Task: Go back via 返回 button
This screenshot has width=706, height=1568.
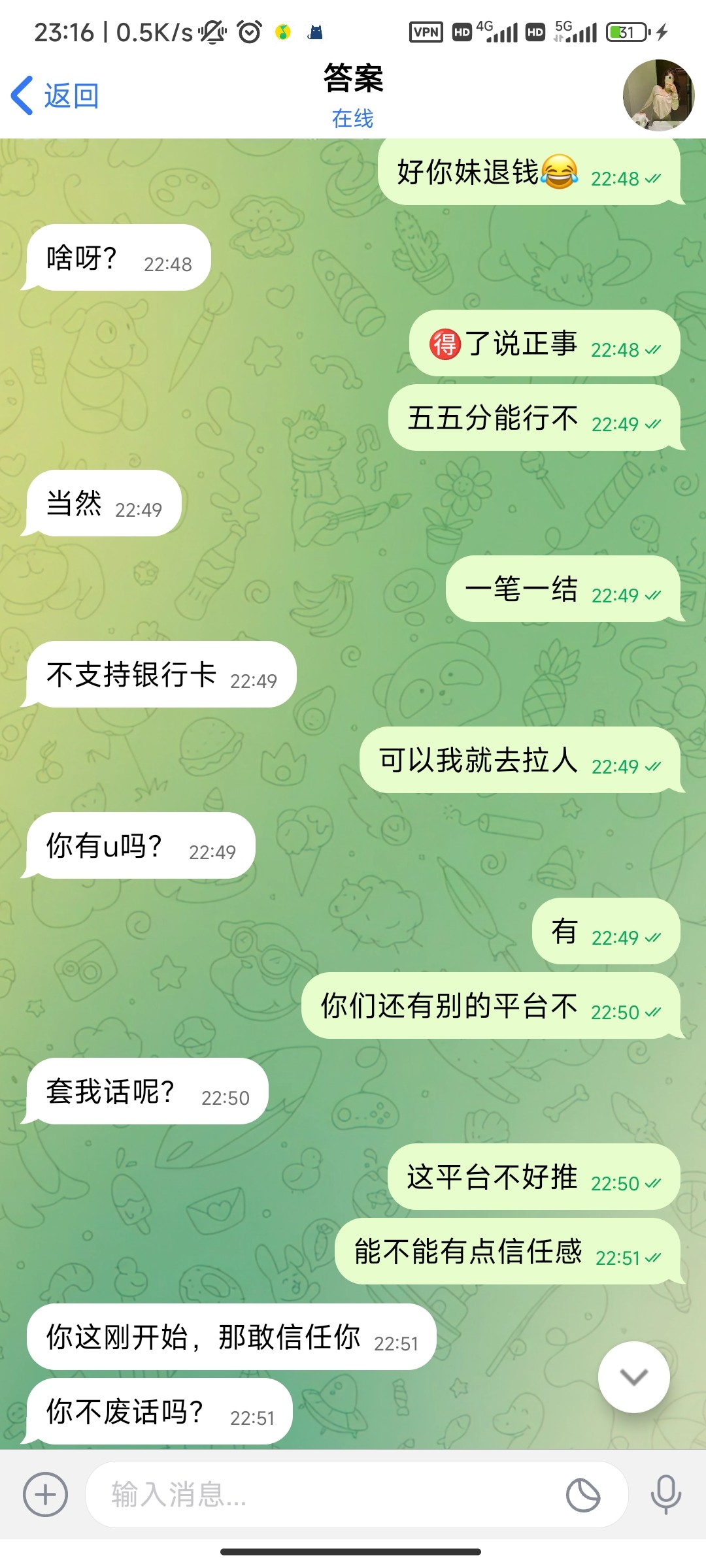Action: tap(56, 96)
